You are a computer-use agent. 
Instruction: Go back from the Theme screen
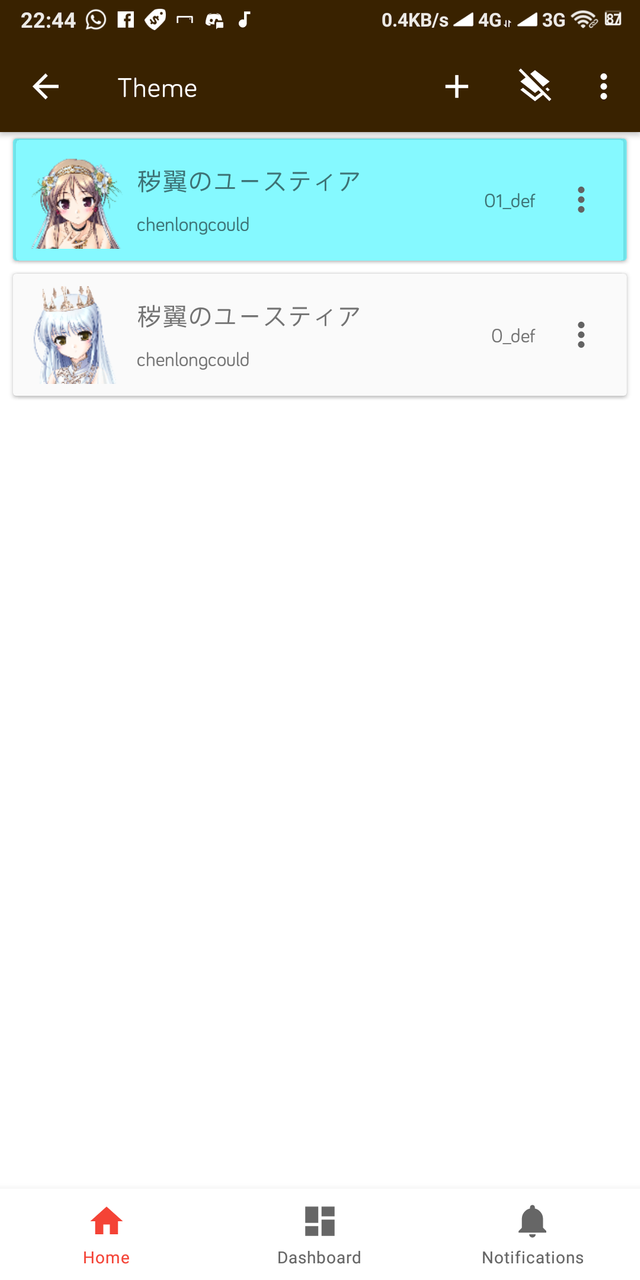click(46, 87)
